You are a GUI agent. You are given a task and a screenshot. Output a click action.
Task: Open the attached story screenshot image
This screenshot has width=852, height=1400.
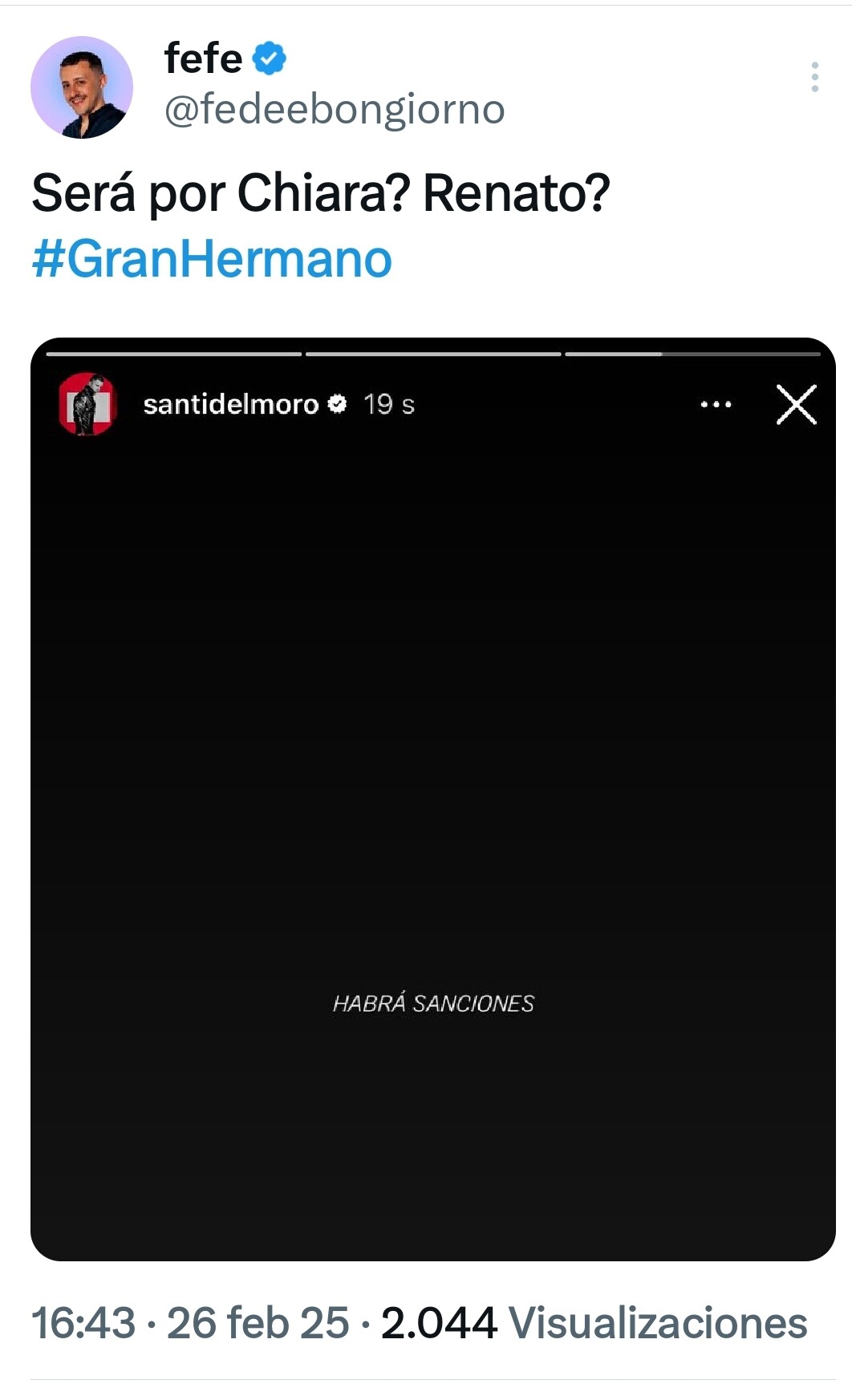click(x=433, y=799)
